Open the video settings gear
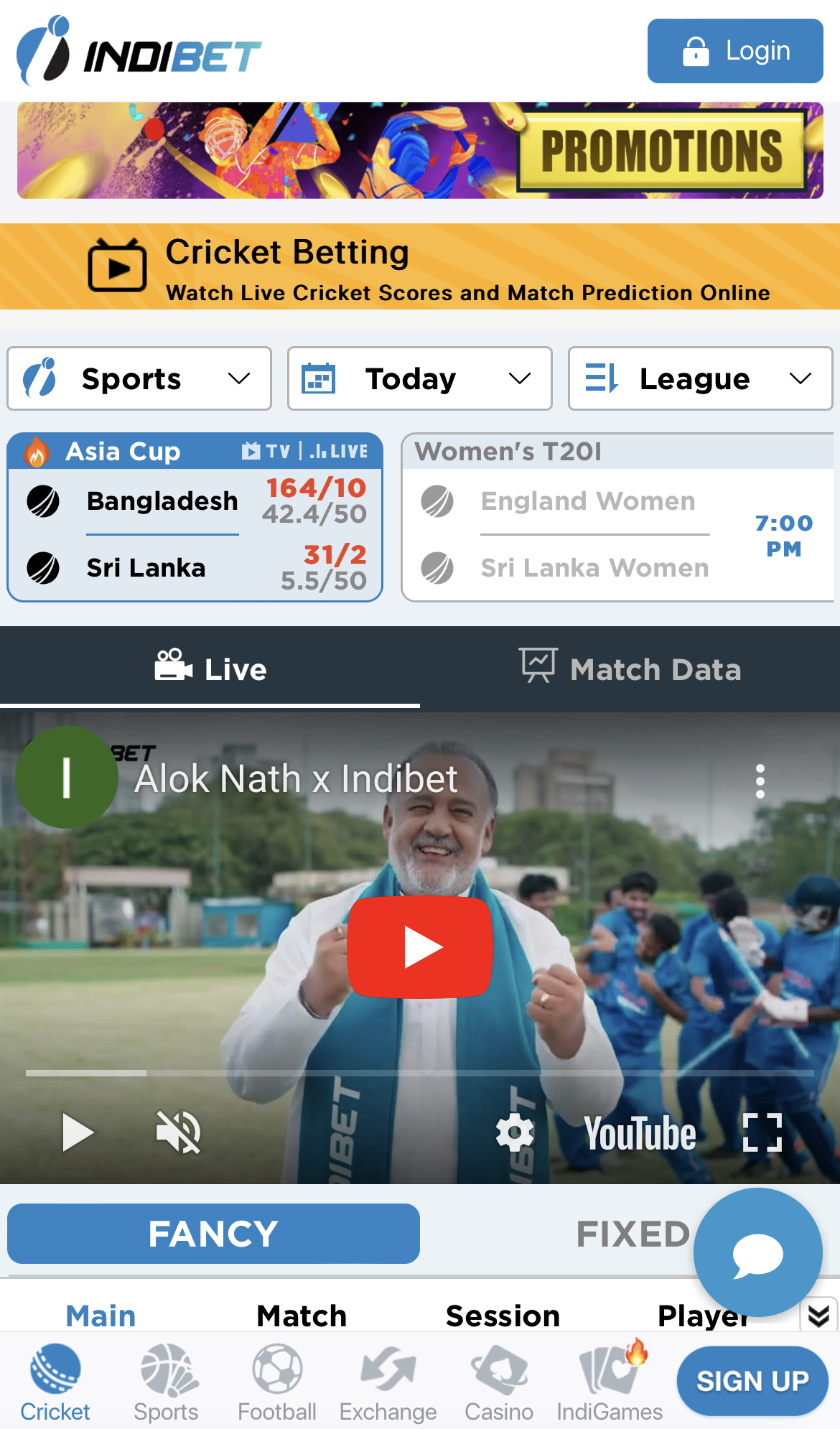Viewport: 840px width, 1429px height. 514,1132
